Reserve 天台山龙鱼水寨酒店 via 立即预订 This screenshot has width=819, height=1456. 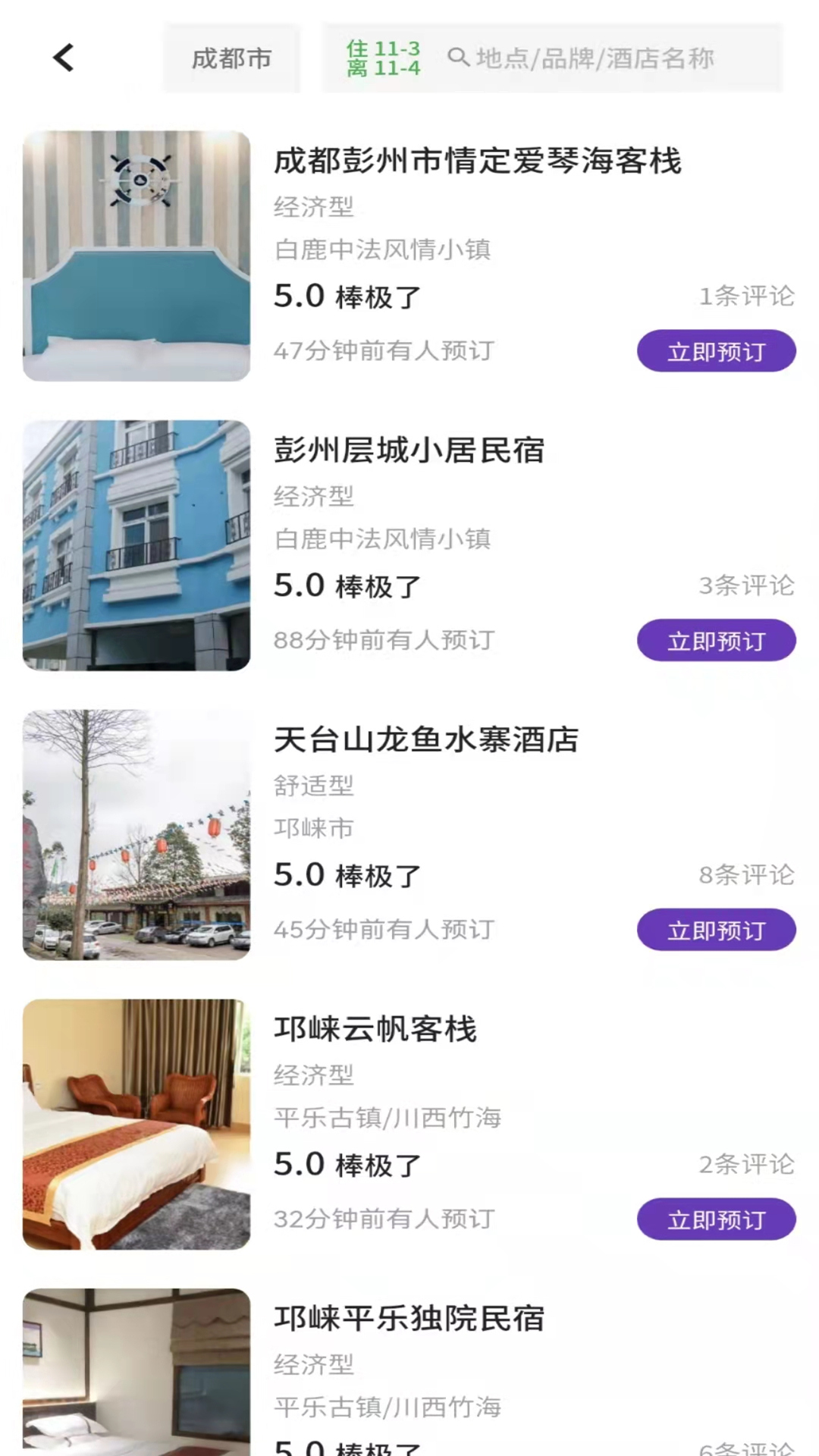click(716, 930)
